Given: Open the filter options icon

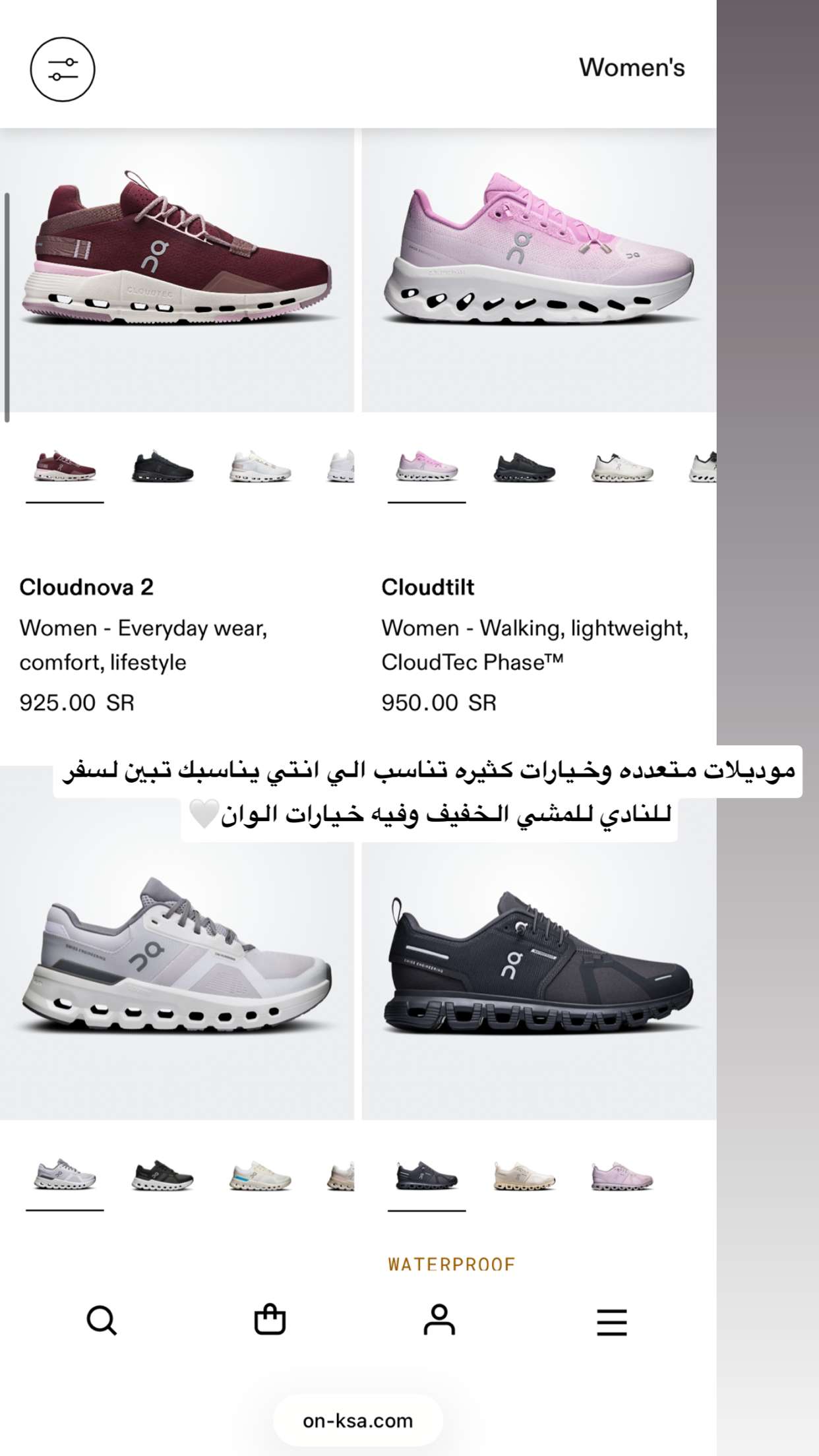Looking at the screenshot, I should tap(63, 69).
